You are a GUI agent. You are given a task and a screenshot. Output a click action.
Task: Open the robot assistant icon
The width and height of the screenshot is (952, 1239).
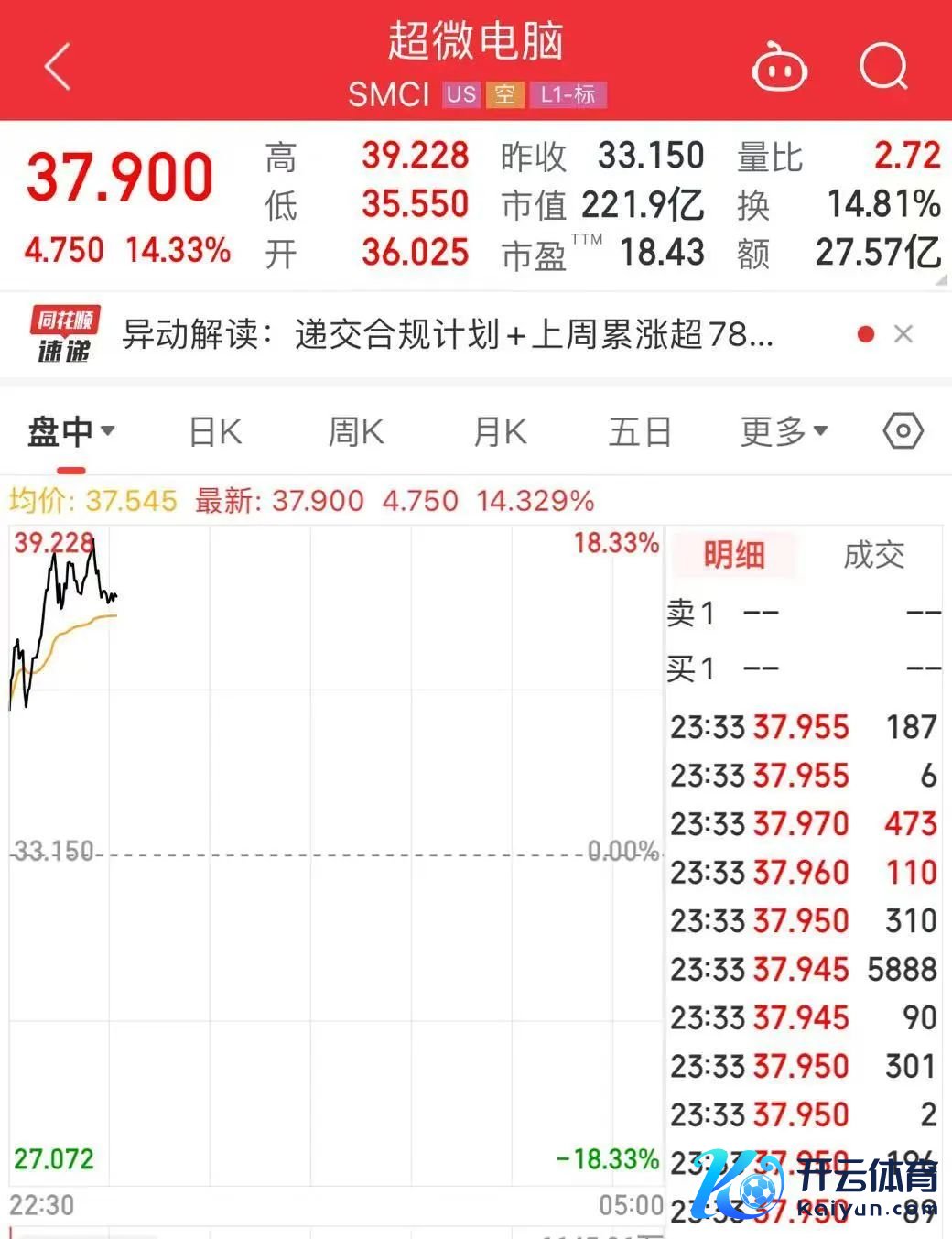coord(779,67)
